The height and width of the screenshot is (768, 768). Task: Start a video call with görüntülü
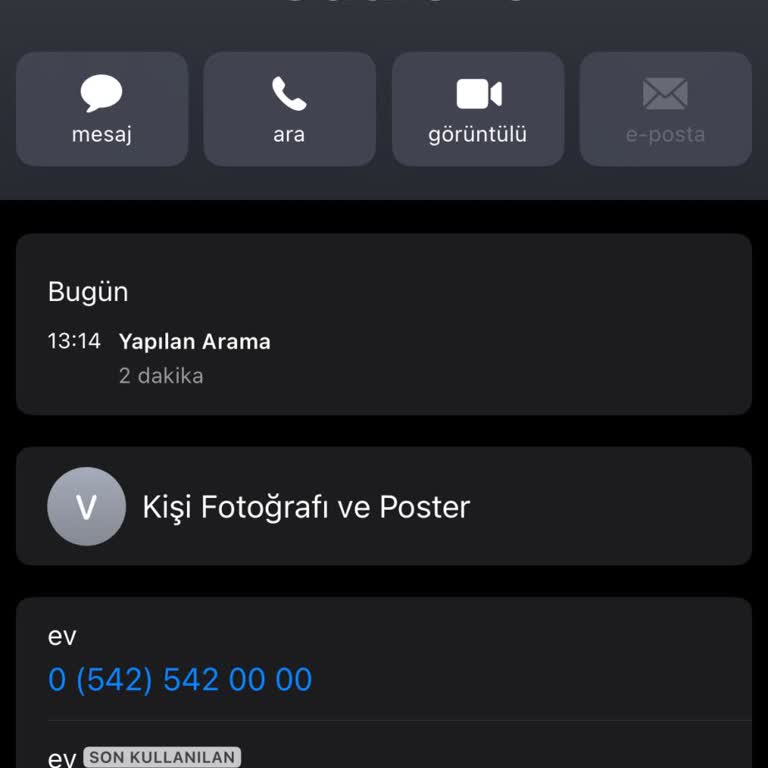click(477, 109)
